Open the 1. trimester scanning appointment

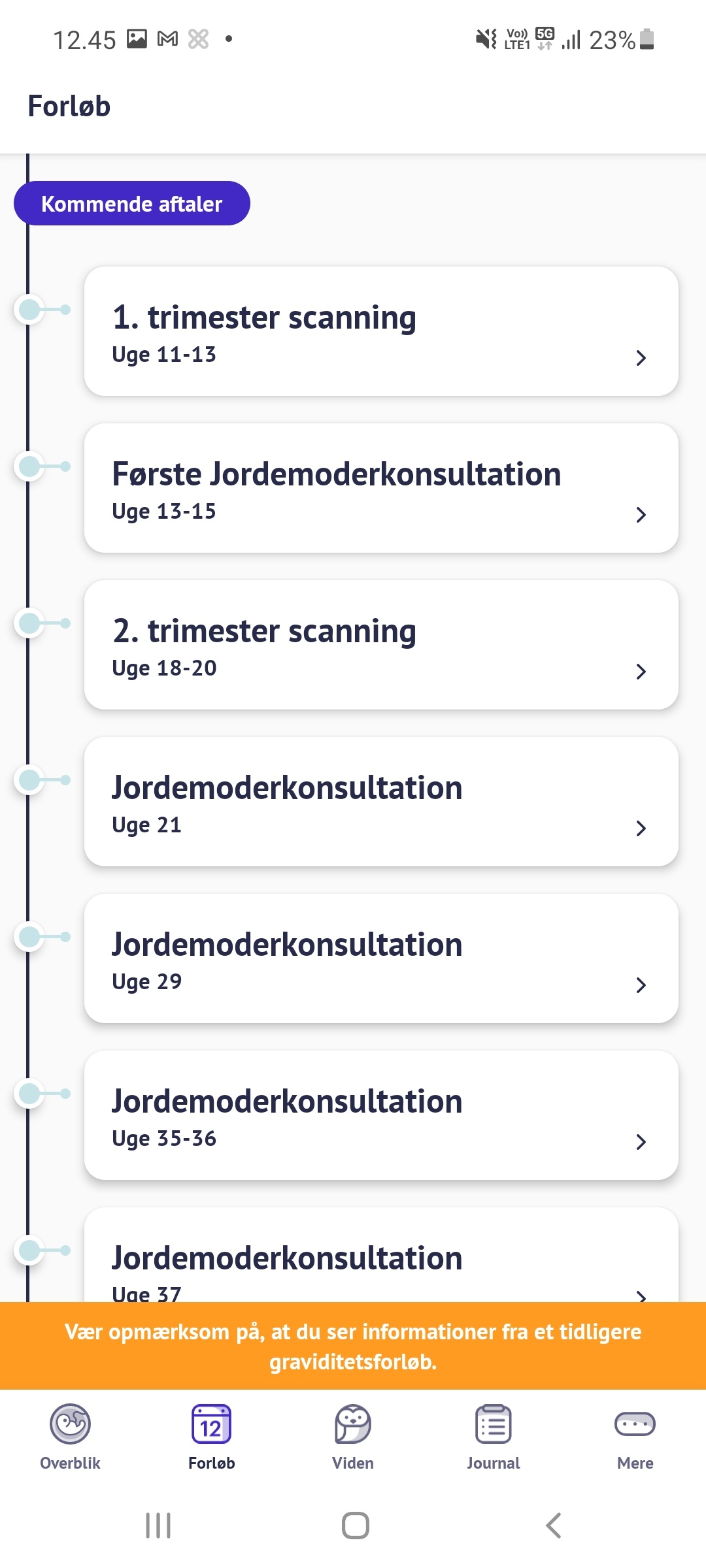coord(381,331)
